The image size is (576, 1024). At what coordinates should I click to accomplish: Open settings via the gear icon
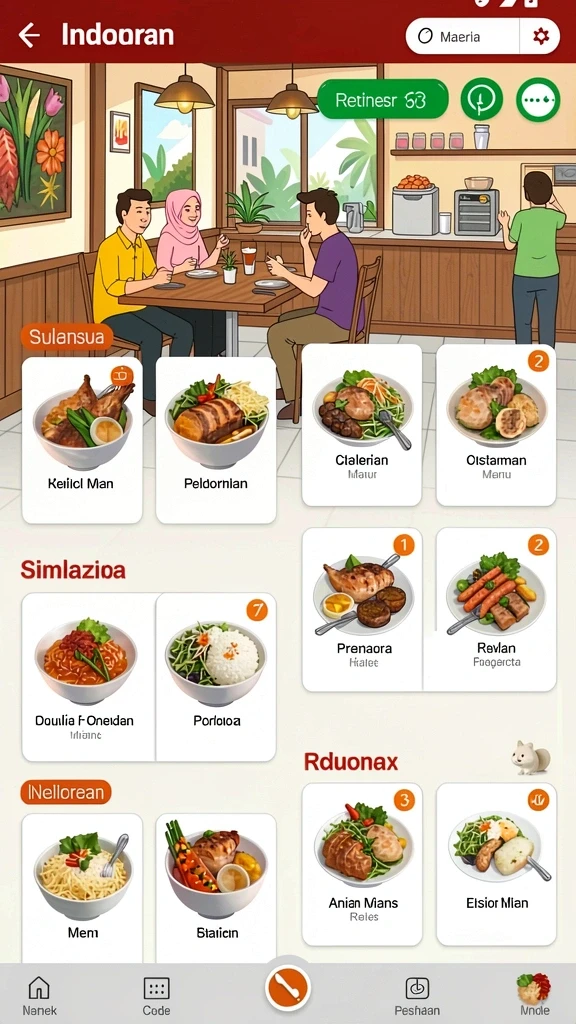[541, 36]
